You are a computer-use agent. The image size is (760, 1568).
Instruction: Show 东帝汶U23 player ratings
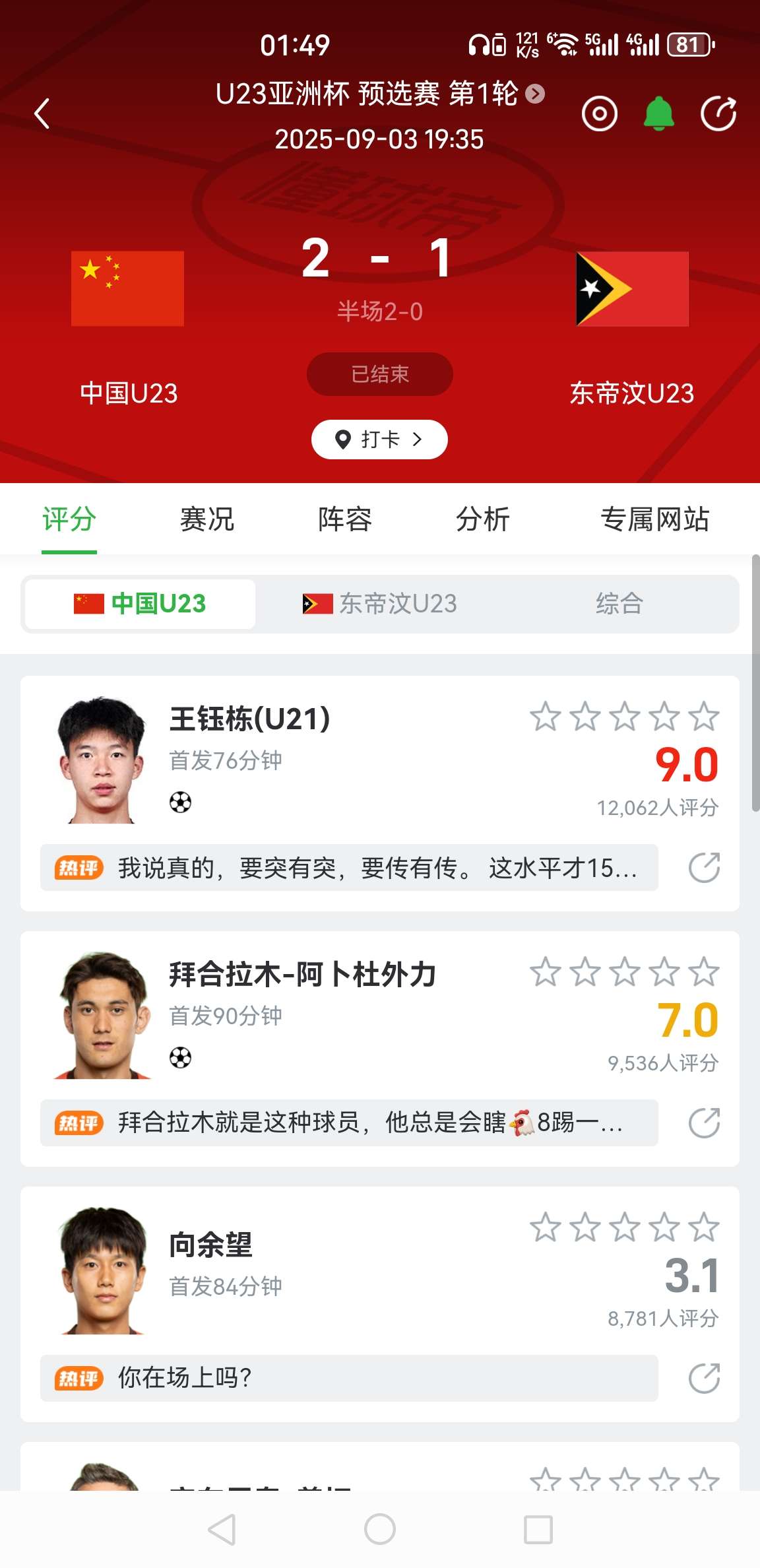tap(380, 604)
